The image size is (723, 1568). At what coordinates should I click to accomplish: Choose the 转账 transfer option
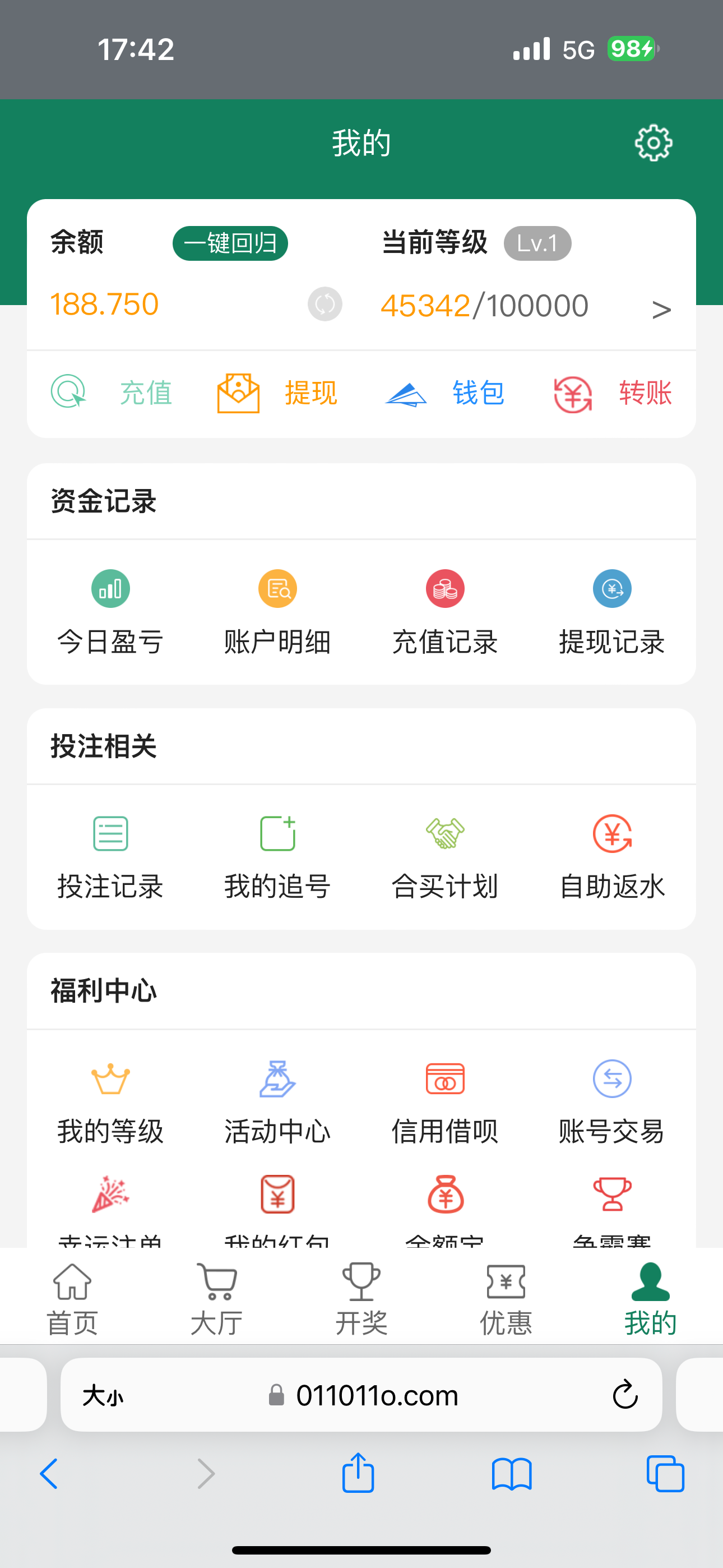pyautogui.click(x=612, y=393)
